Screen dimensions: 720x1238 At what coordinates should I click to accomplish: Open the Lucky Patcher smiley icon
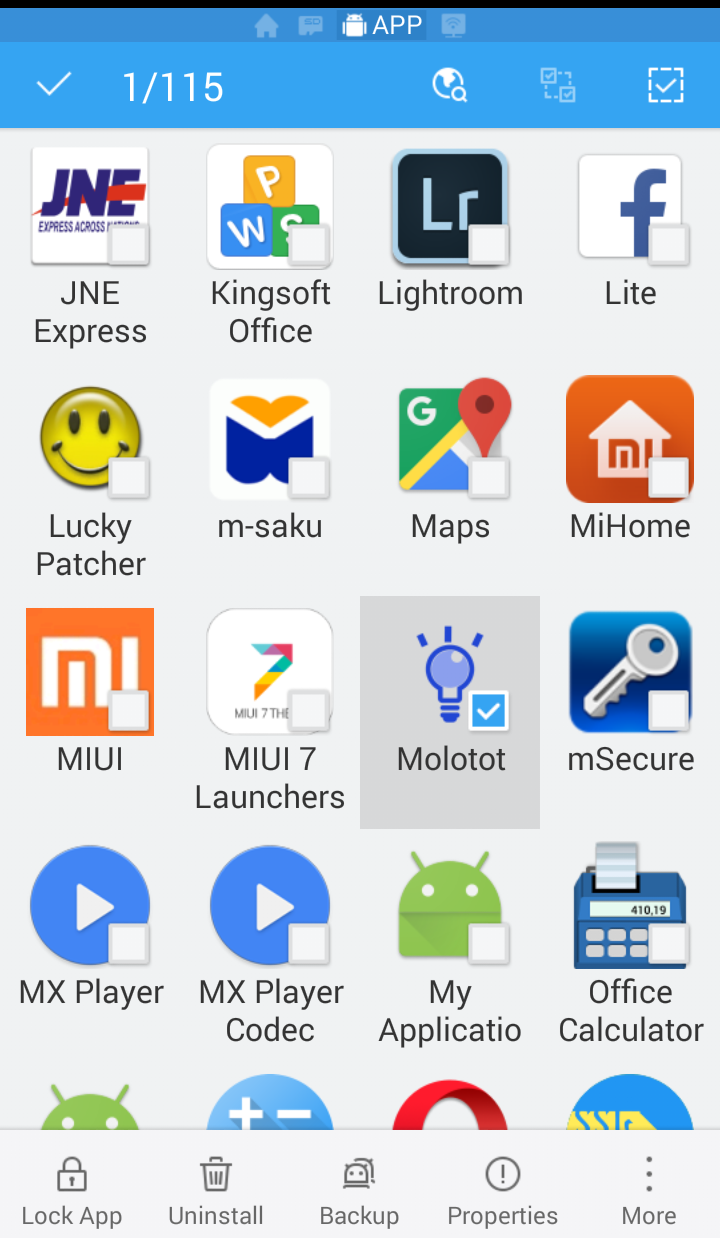pos(90,438)
